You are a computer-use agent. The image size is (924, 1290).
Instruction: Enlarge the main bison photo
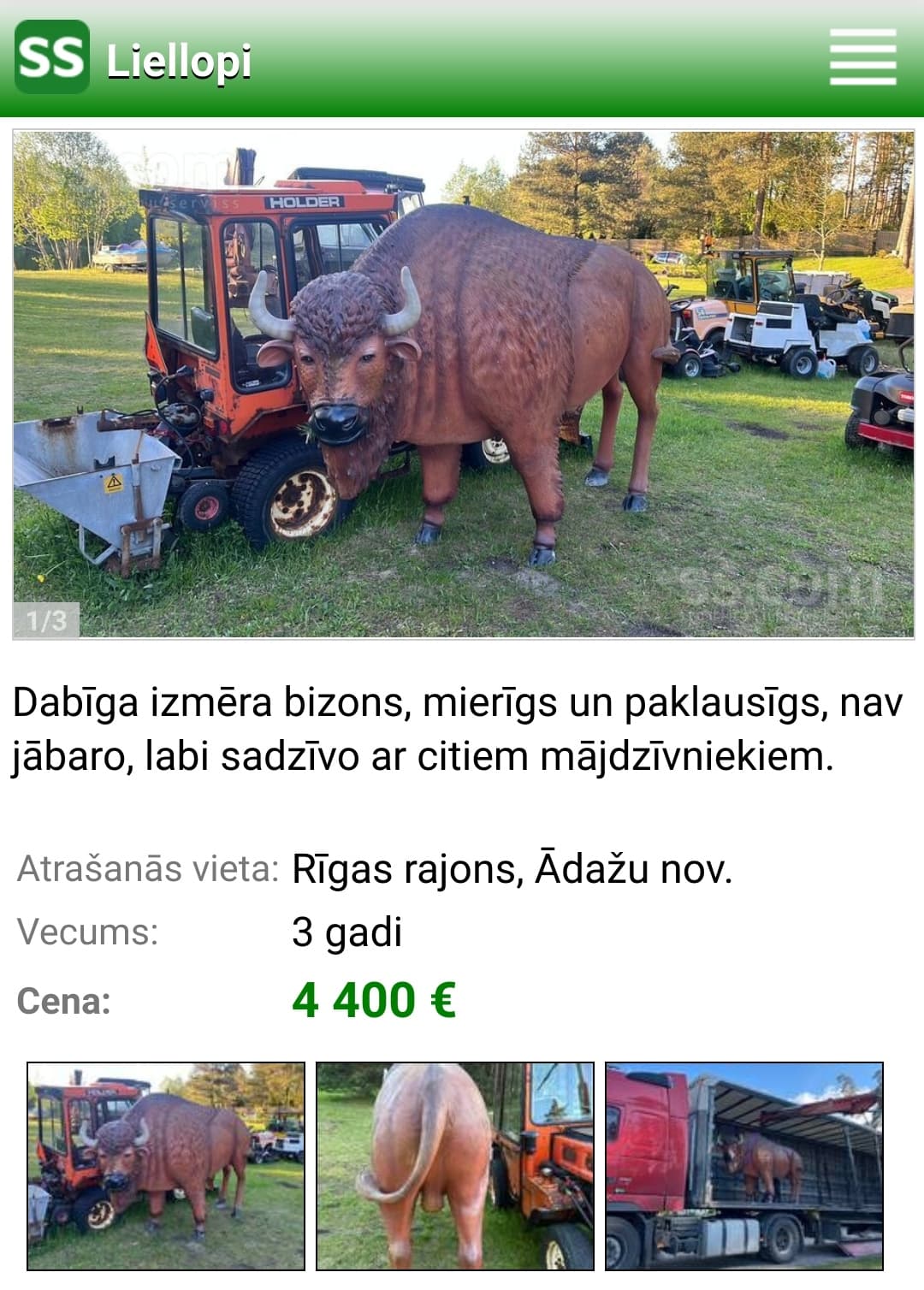tap(464, 384)
